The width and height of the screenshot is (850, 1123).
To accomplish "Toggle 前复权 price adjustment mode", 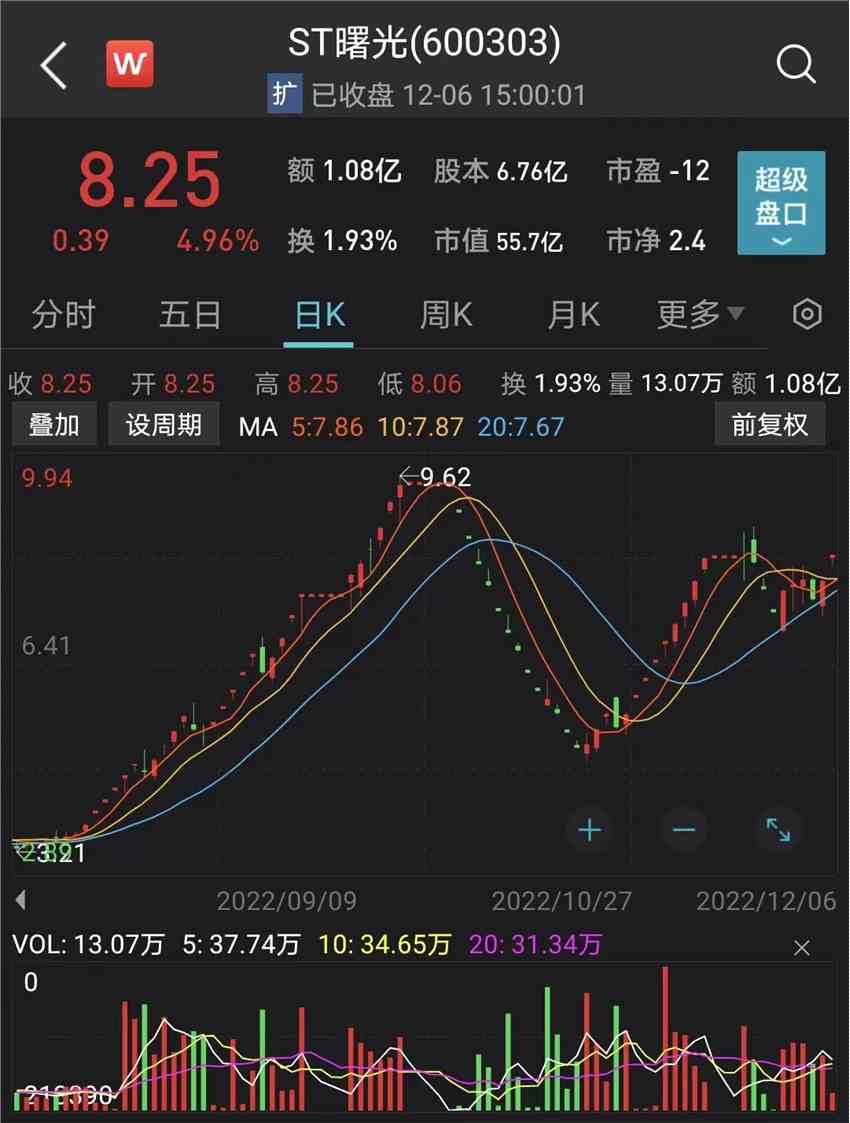I will pyautogui.click(x=770, y=424).
